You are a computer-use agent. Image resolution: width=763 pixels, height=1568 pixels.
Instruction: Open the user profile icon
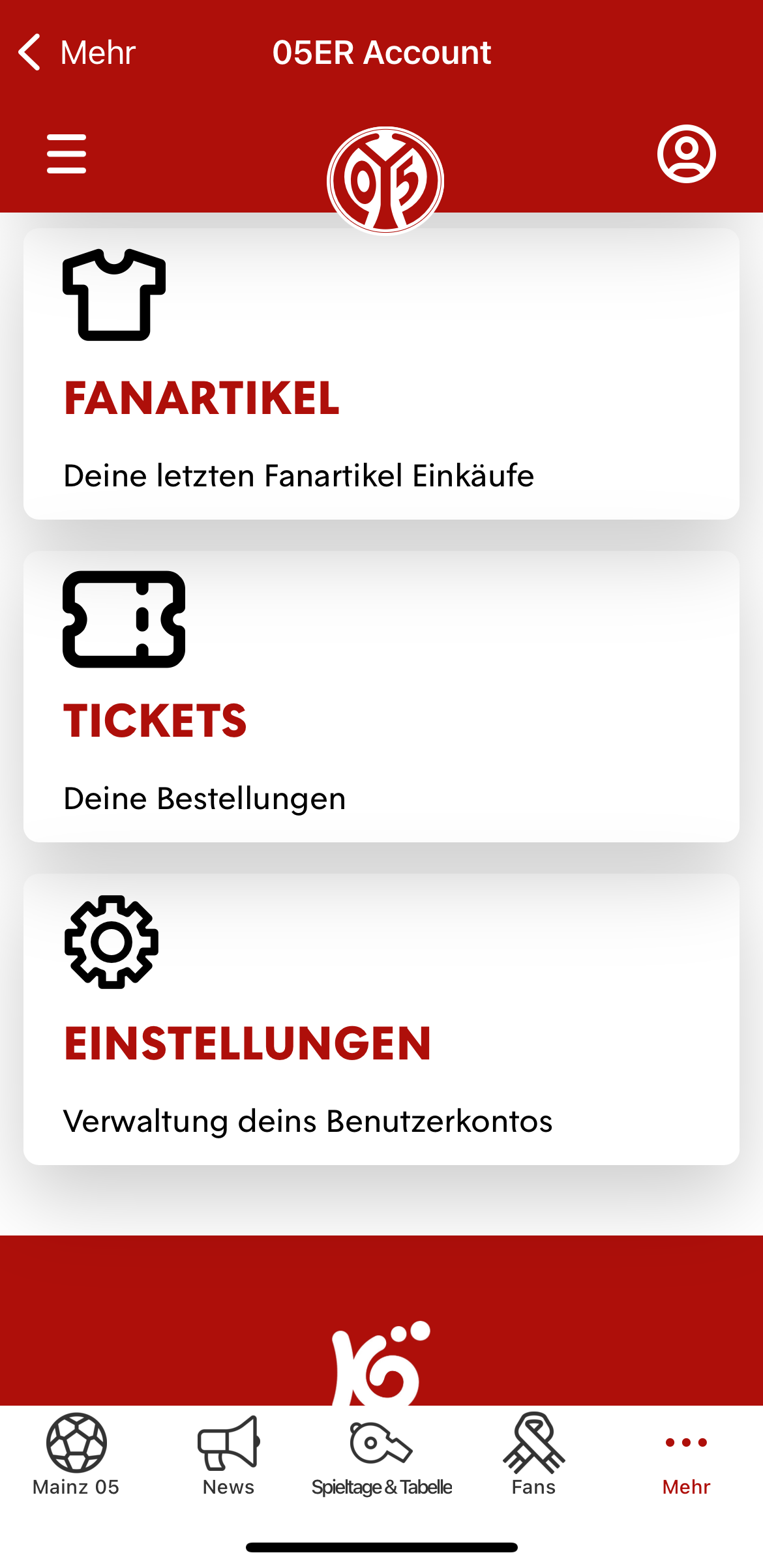coord(686,154)
